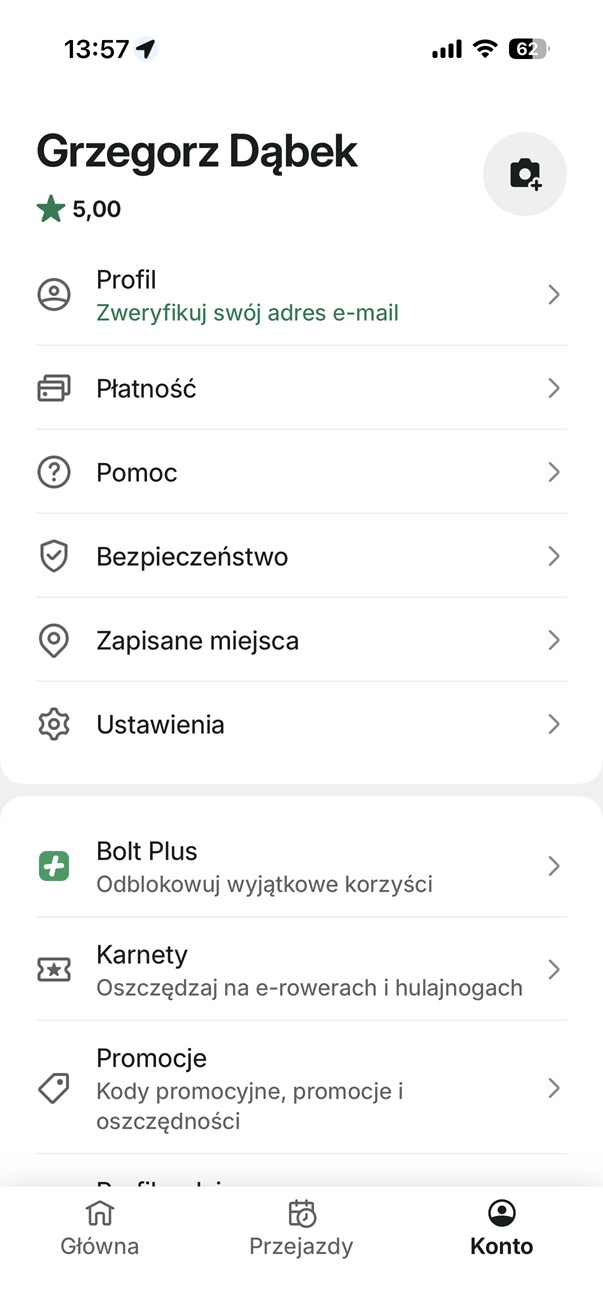Select the Konto tab
The height and width of the screenshot is (1311, 603).
tap(502, 1229)
